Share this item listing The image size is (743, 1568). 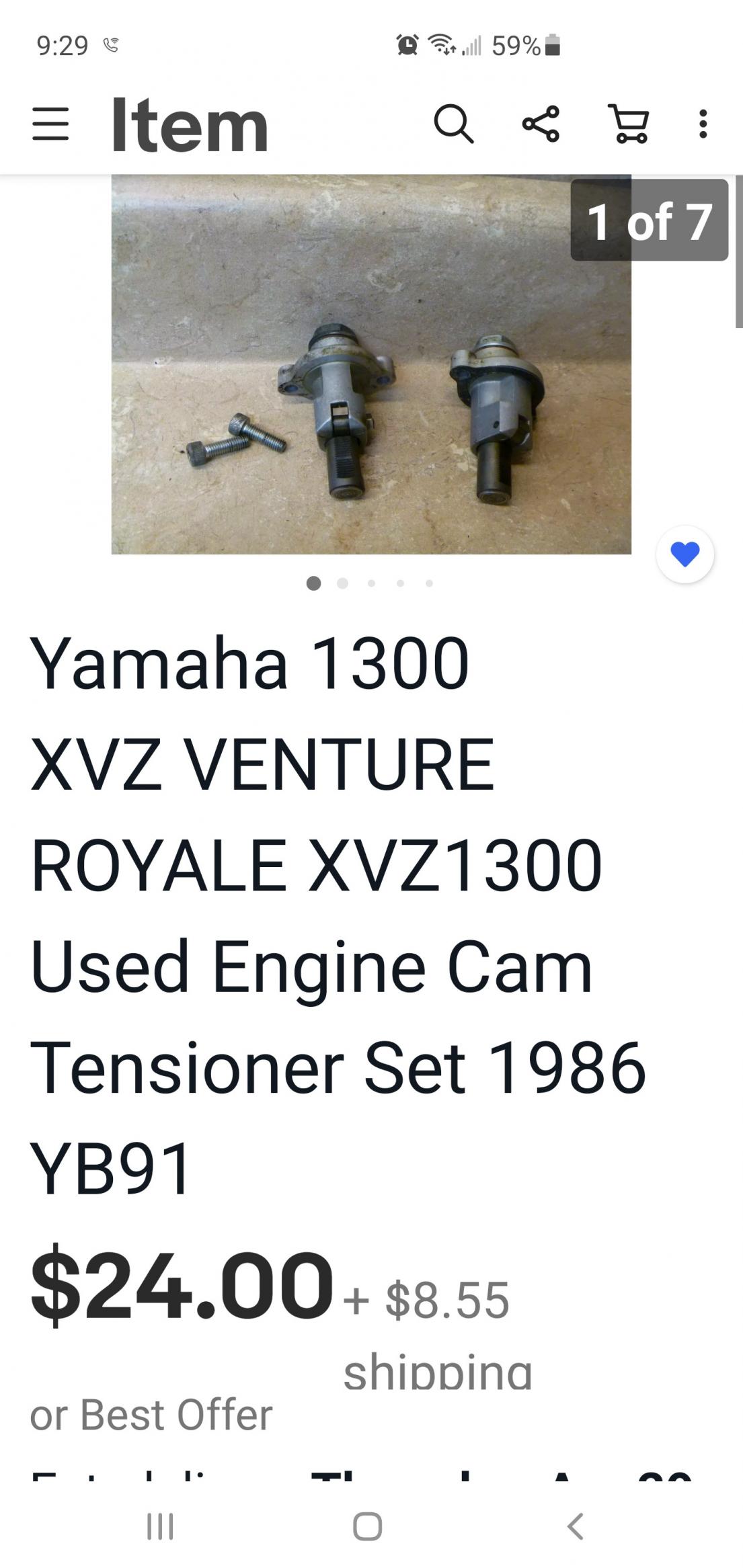click(541, 124)
